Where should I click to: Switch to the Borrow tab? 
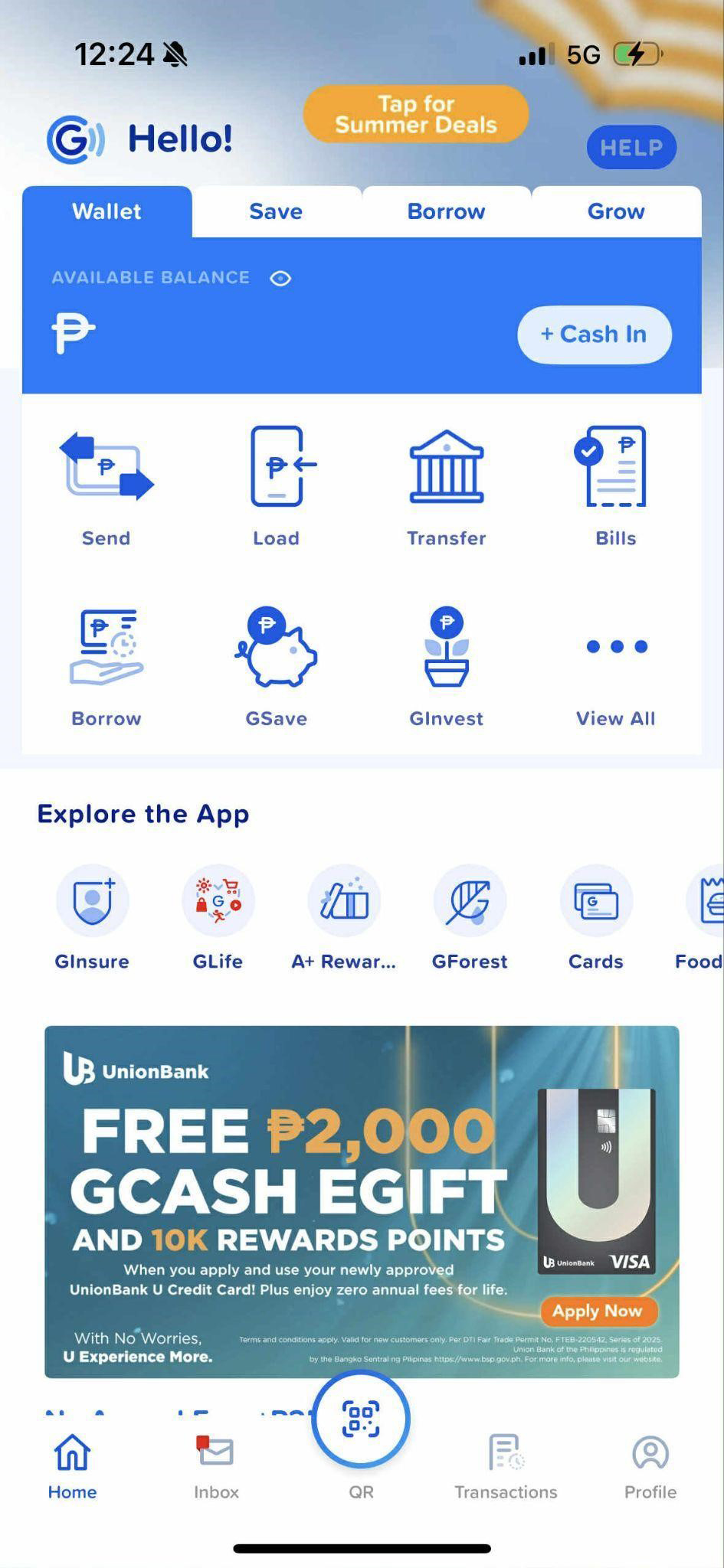click(x=446, y=211)
